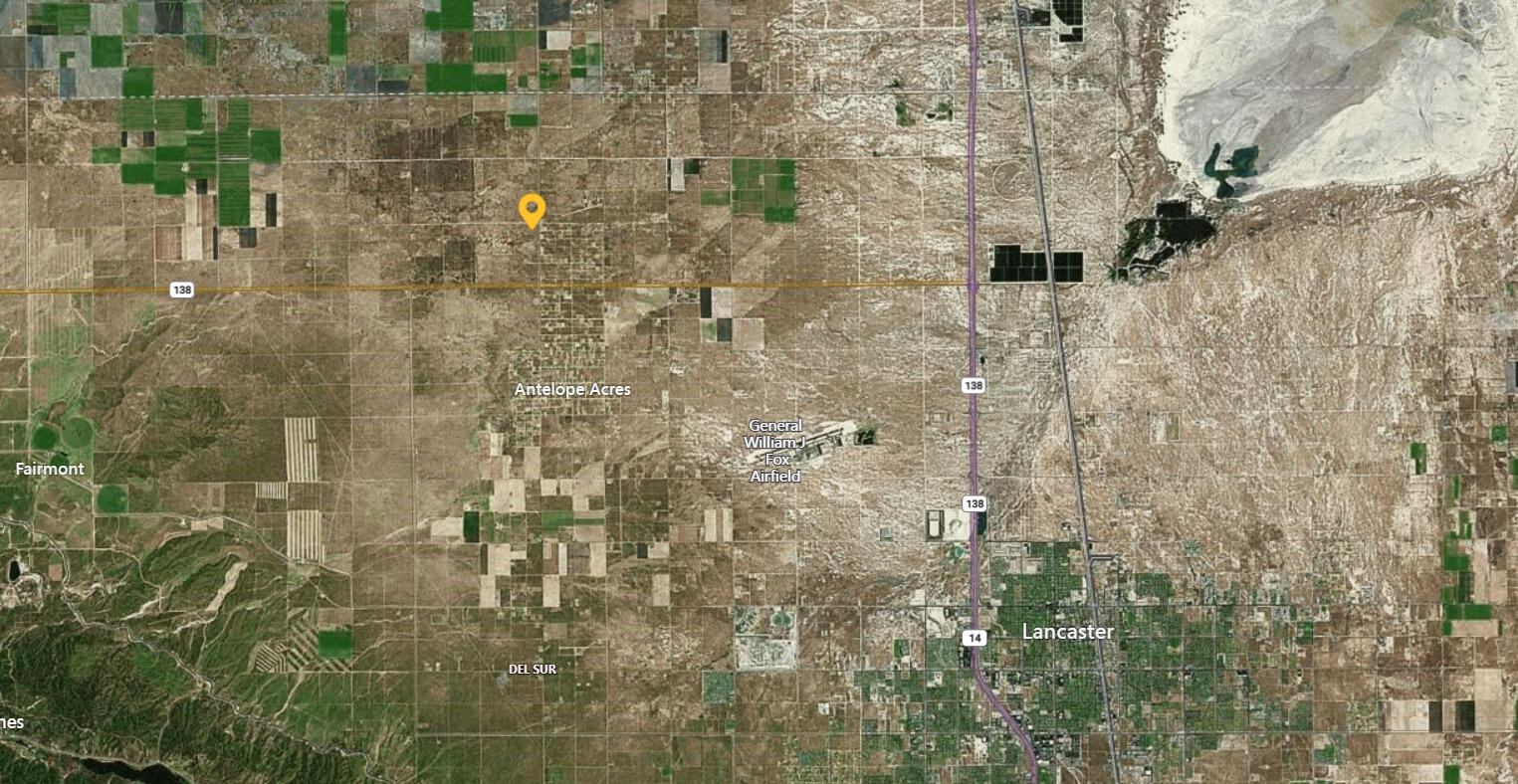Tap the yellow location pin marker
This screenshot has width=1518, height=784.
pyautogui.click(x=533, y=210)
